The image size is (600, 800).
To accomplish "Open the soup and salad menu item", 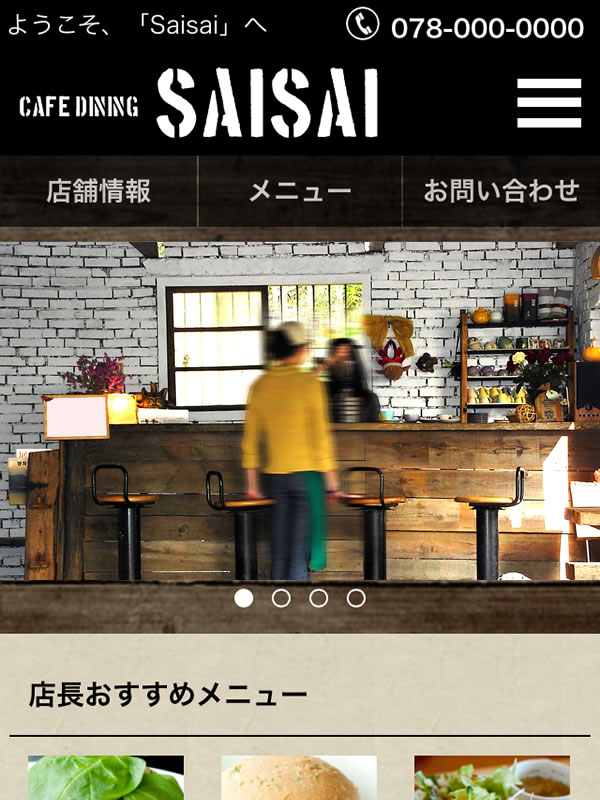I will [492, 778].
